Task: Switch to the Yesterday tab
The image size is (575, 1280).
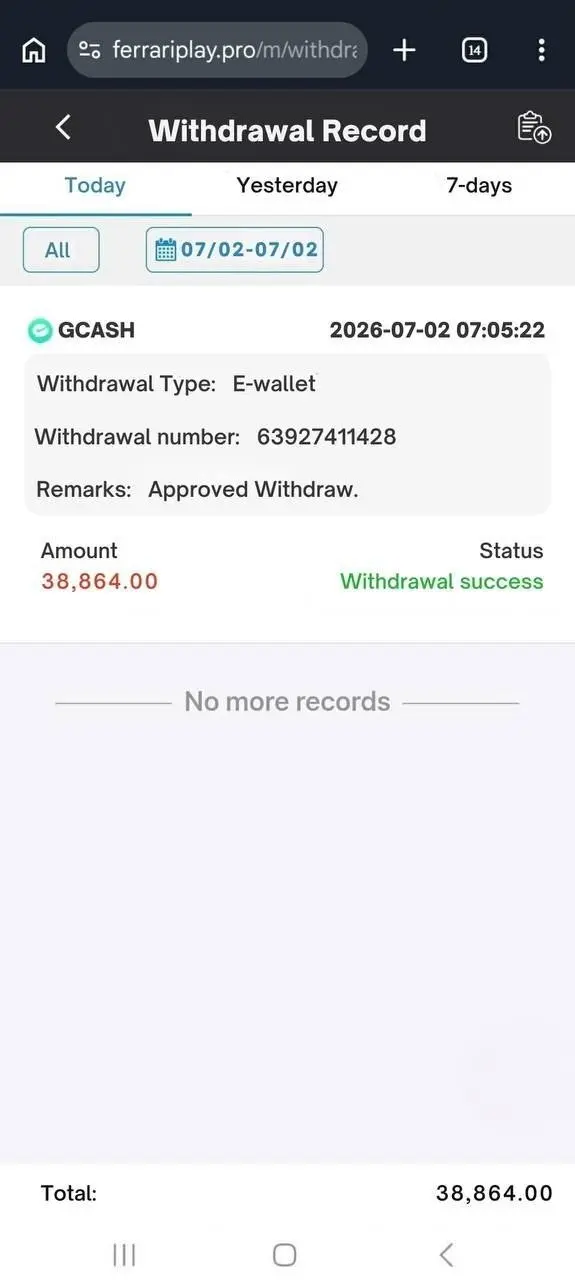Action: (287, 185)
